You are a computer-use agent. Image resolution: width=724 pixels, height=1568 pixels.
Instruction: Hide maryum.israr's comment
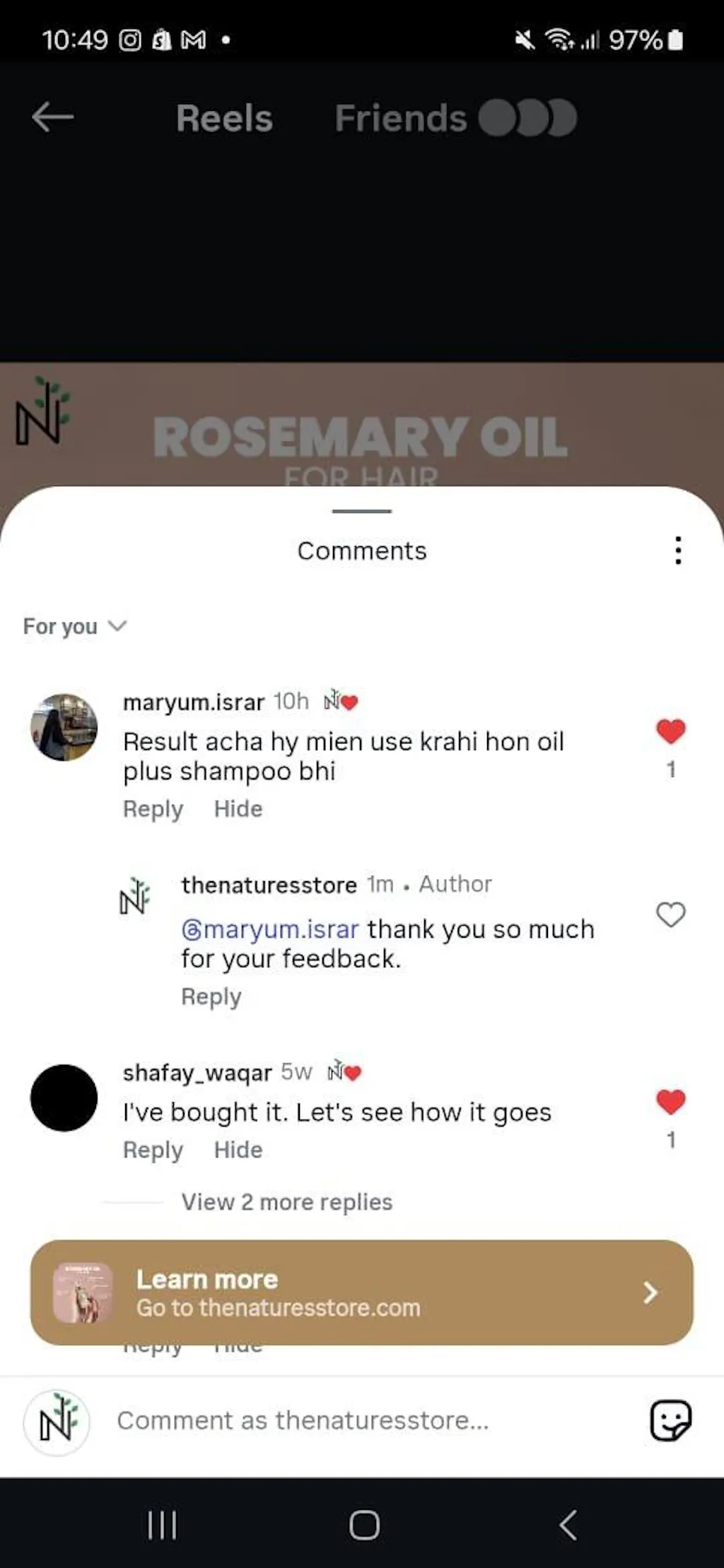tap(238, 809)
